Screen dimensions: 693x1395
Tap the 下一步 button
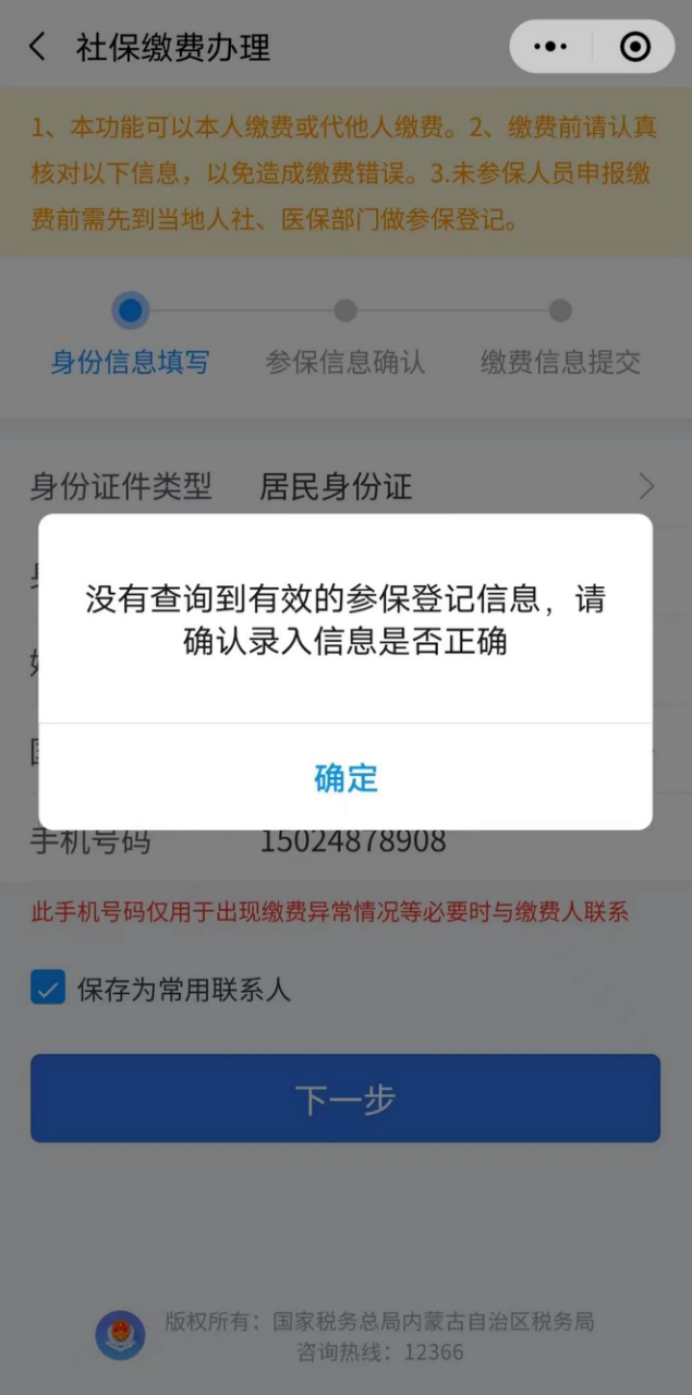(346, 1098)
